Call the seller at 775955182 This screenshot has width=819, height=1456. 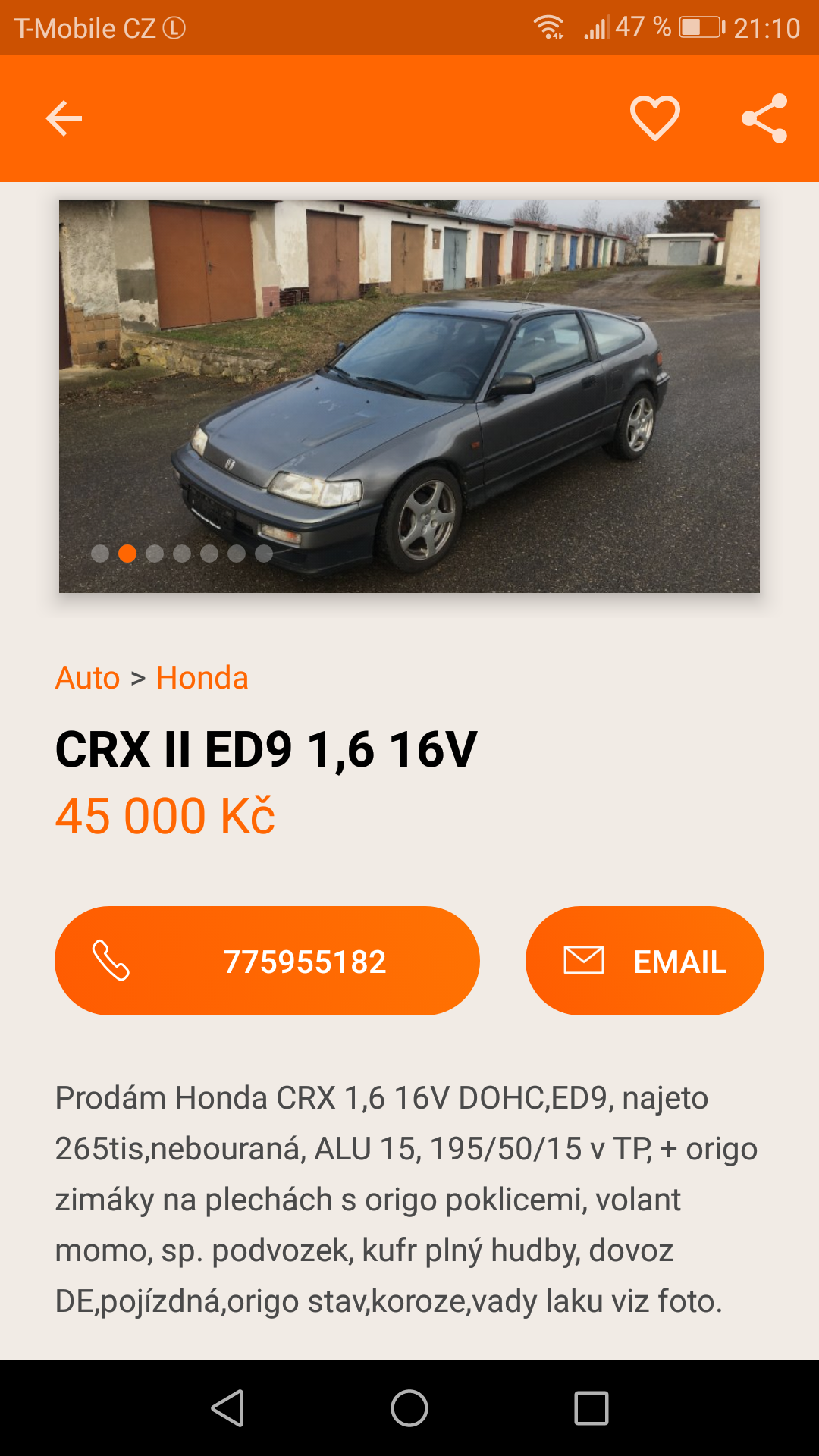pyautogui.click(x=267, y=961)
